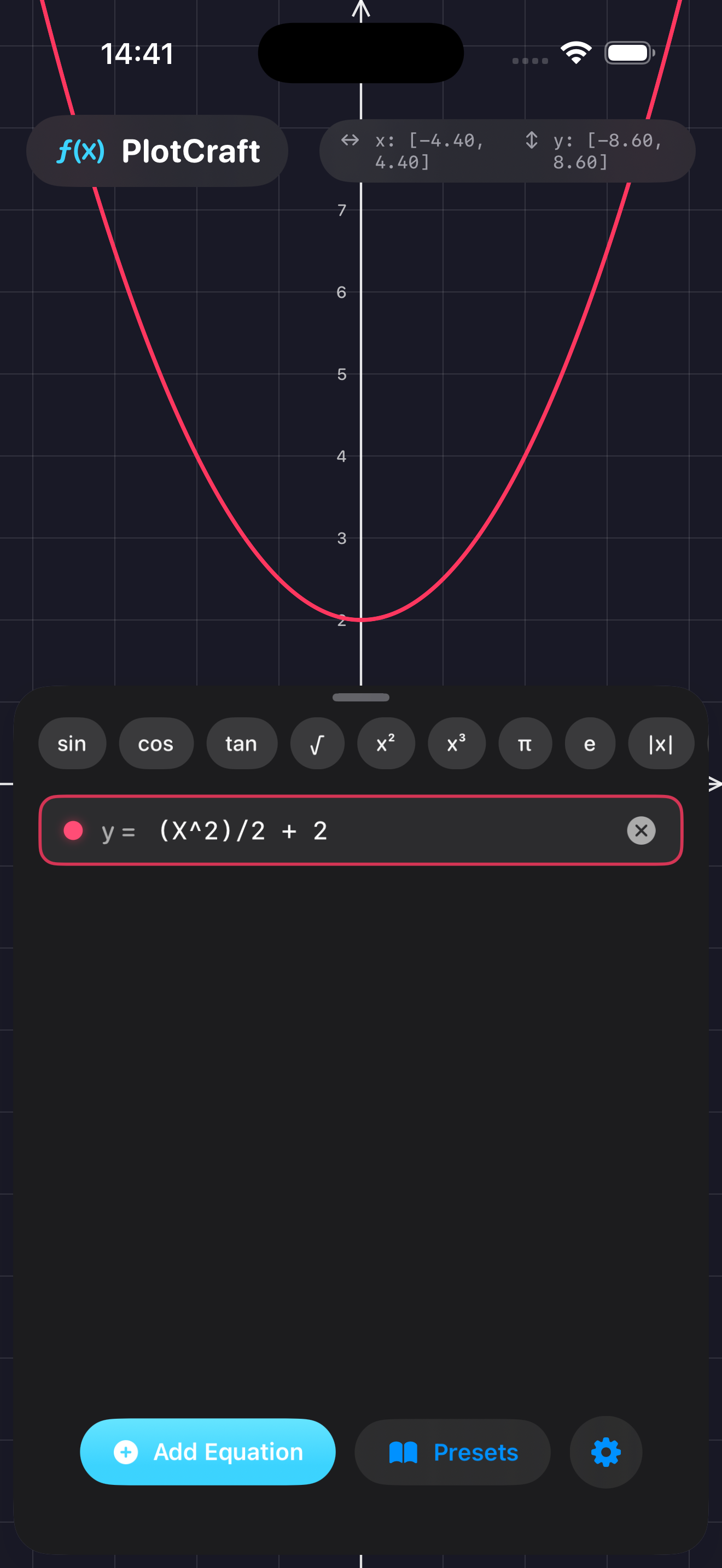This screenshot has width=722, height=1568.
Task: Change the red equation color dot
Action: pos(73,830)
